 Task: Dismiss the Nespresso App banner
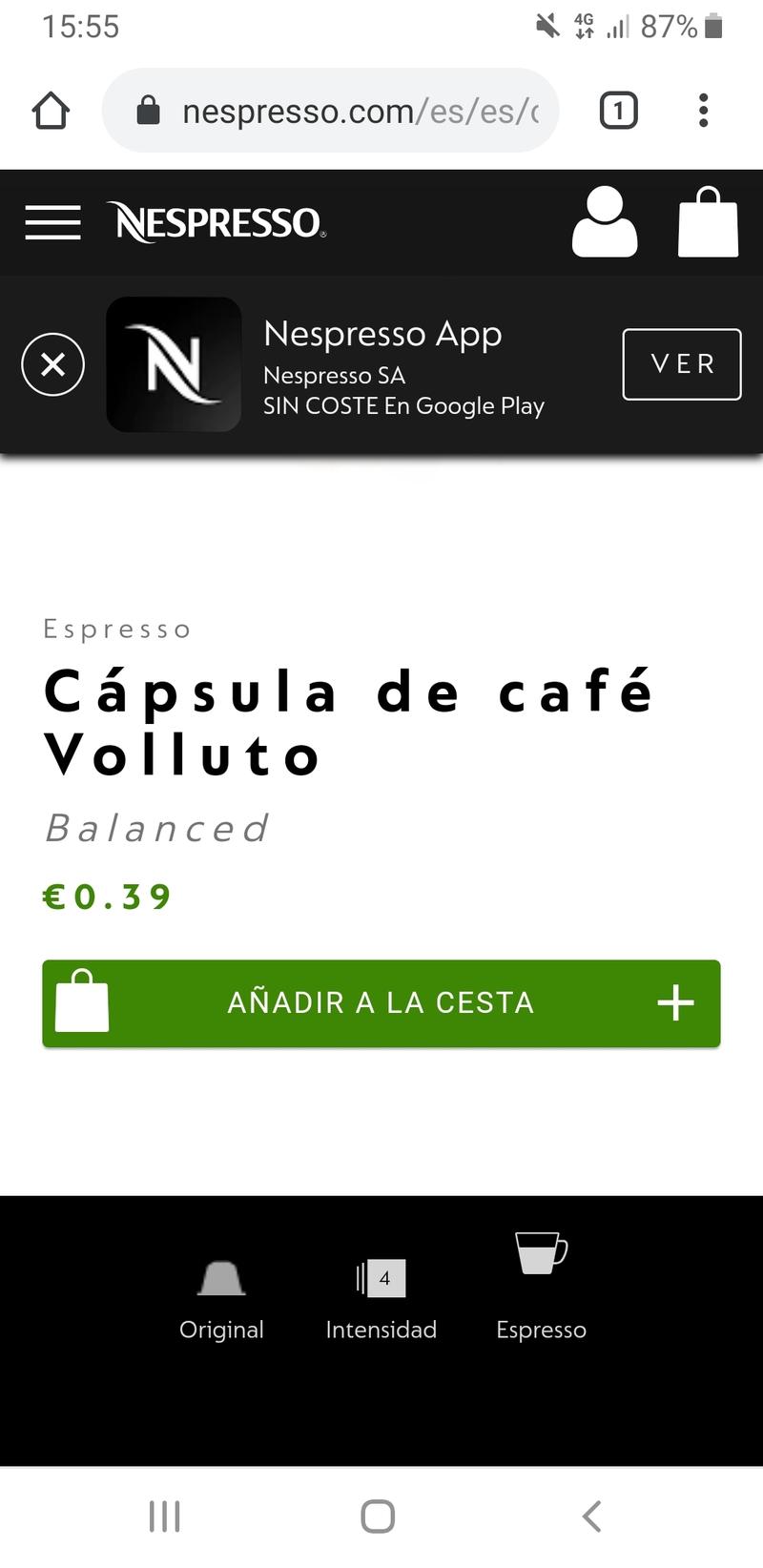pyautogui.click(x=53, y=364)
